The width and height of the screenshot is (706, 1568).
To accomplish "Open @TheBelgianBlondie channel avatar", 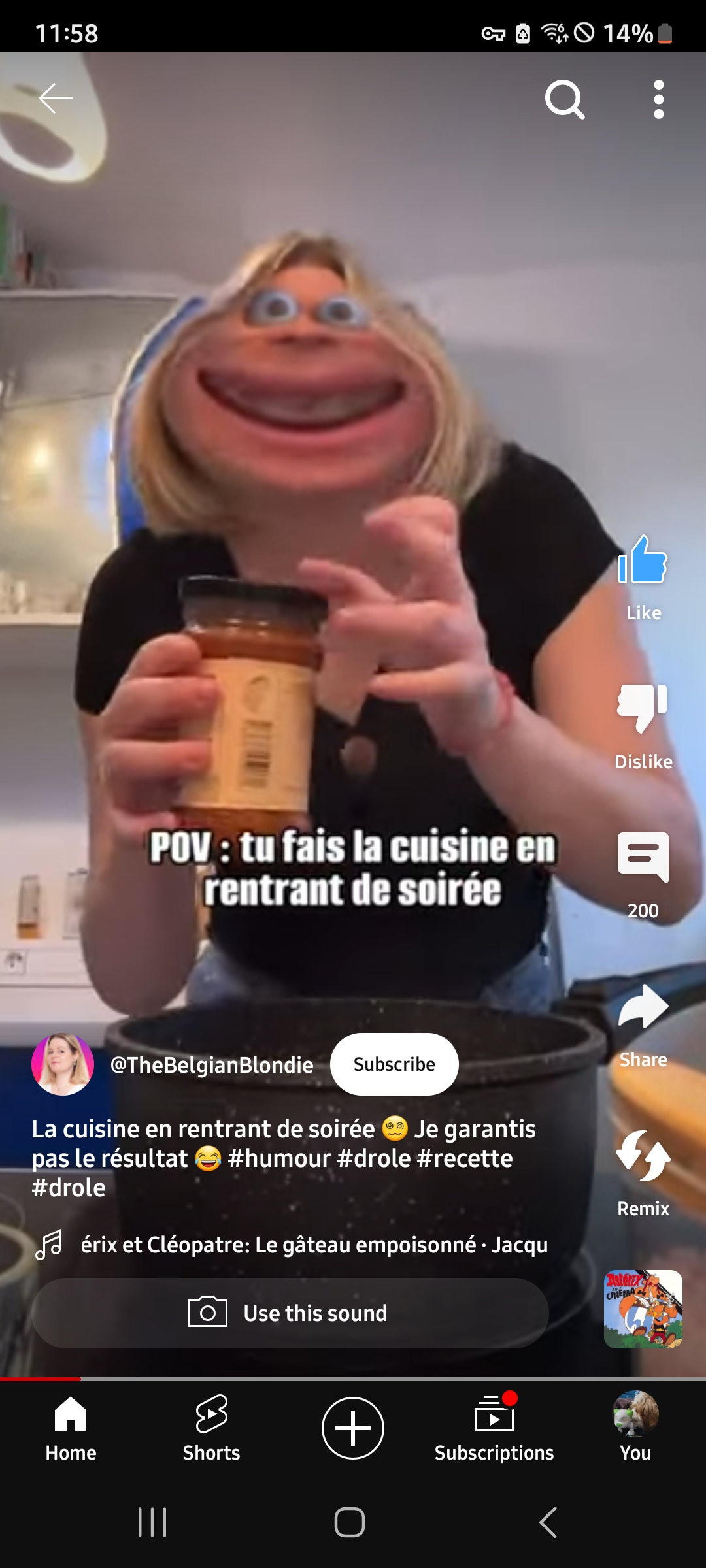I will [x=63, y=1064].
